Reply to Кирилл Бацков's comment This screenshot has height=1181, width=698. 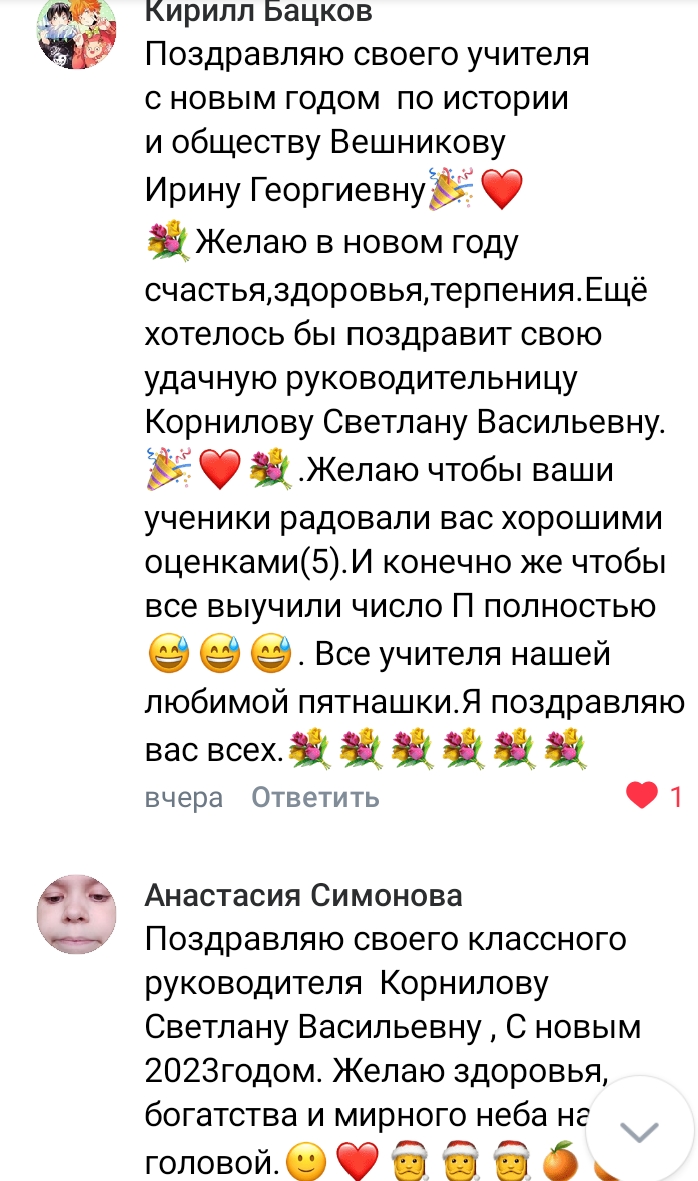315,796
